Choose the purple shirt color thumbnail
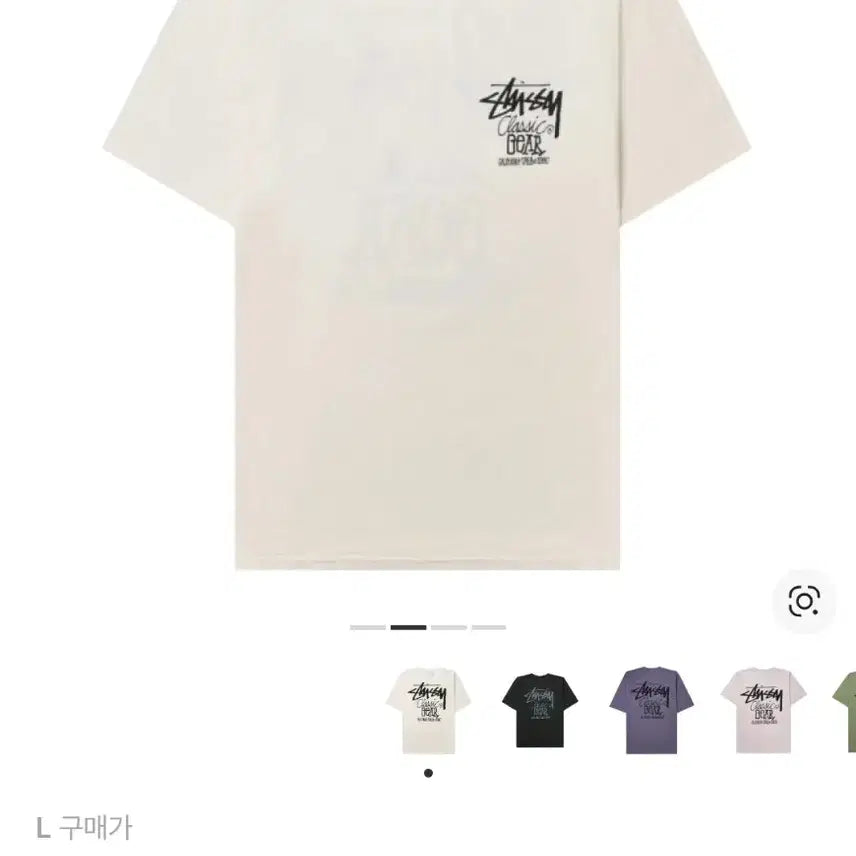This screenshot has width=856, height=856. pos(651,710)
